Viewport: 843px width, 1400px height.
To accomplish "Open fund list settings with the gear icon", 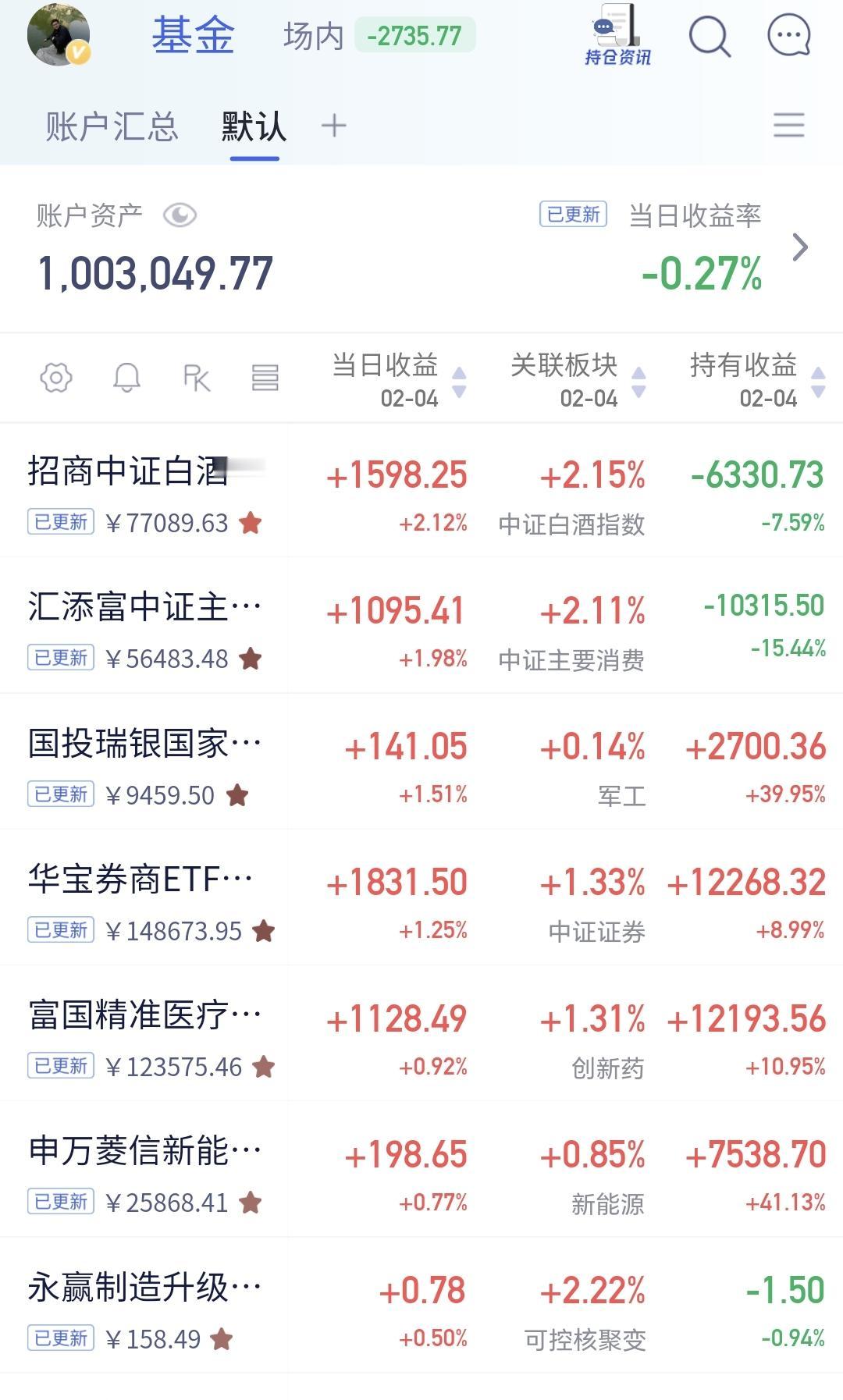I will [55, 378].
